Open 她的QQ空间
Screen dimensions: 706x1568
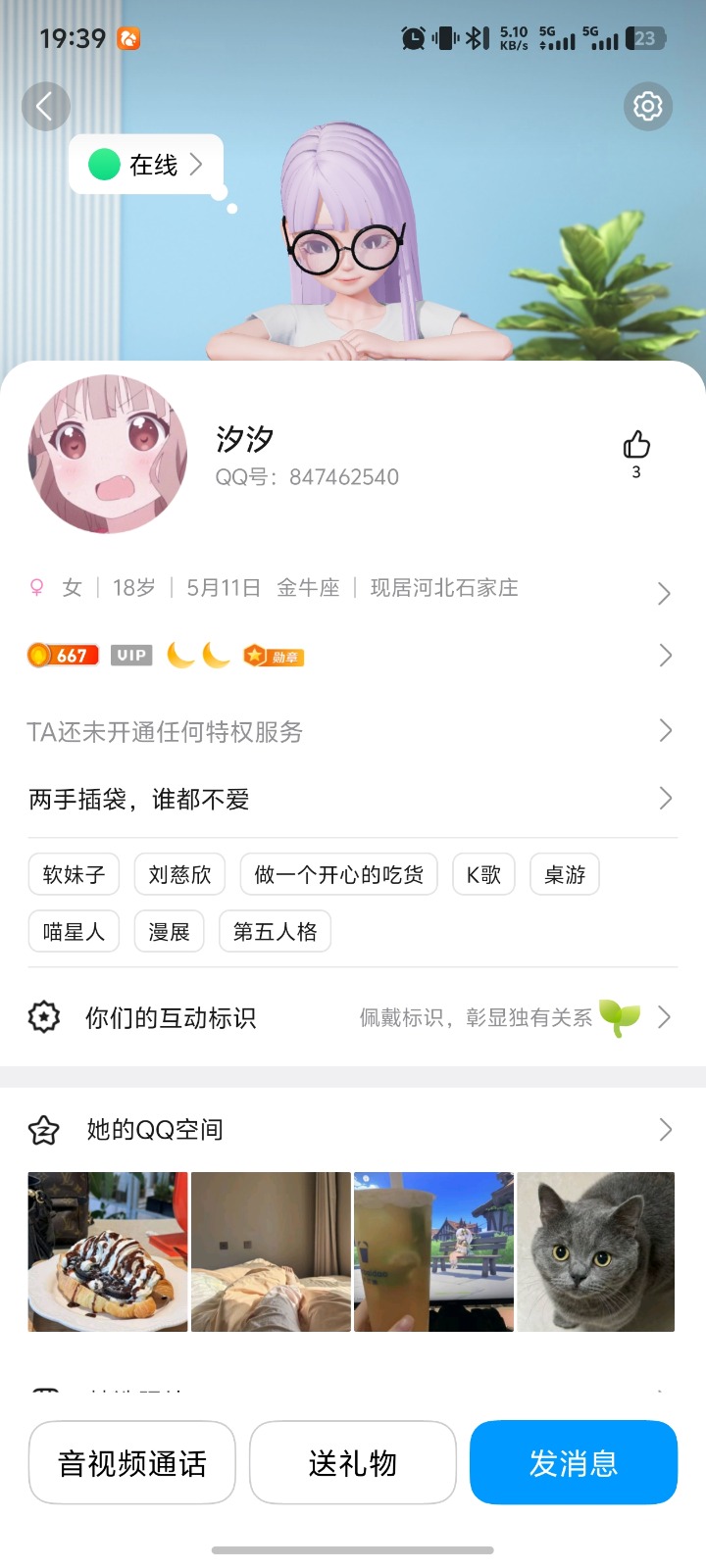click(x=353, y=1129)
